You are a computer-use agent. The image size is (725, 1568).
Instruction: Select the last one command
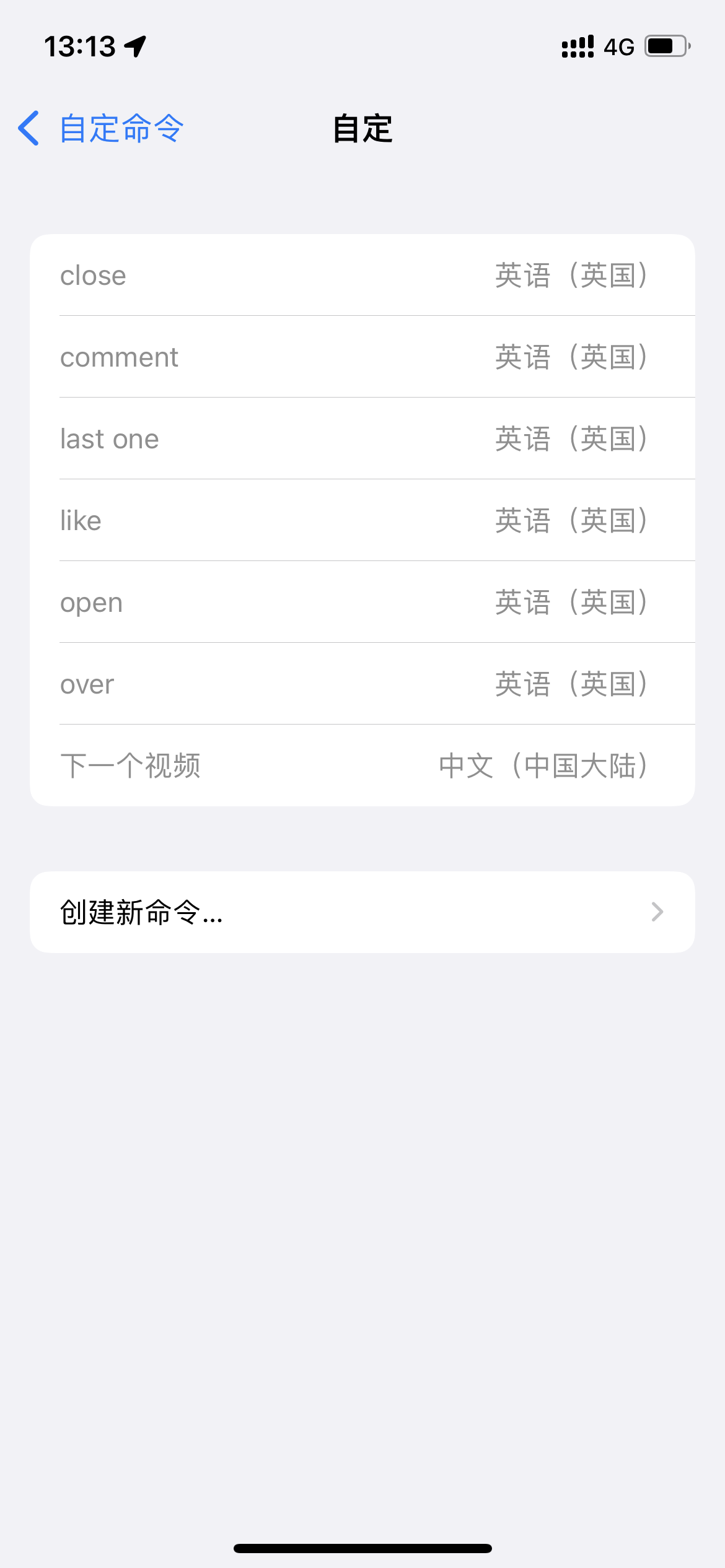pos(362,439)
